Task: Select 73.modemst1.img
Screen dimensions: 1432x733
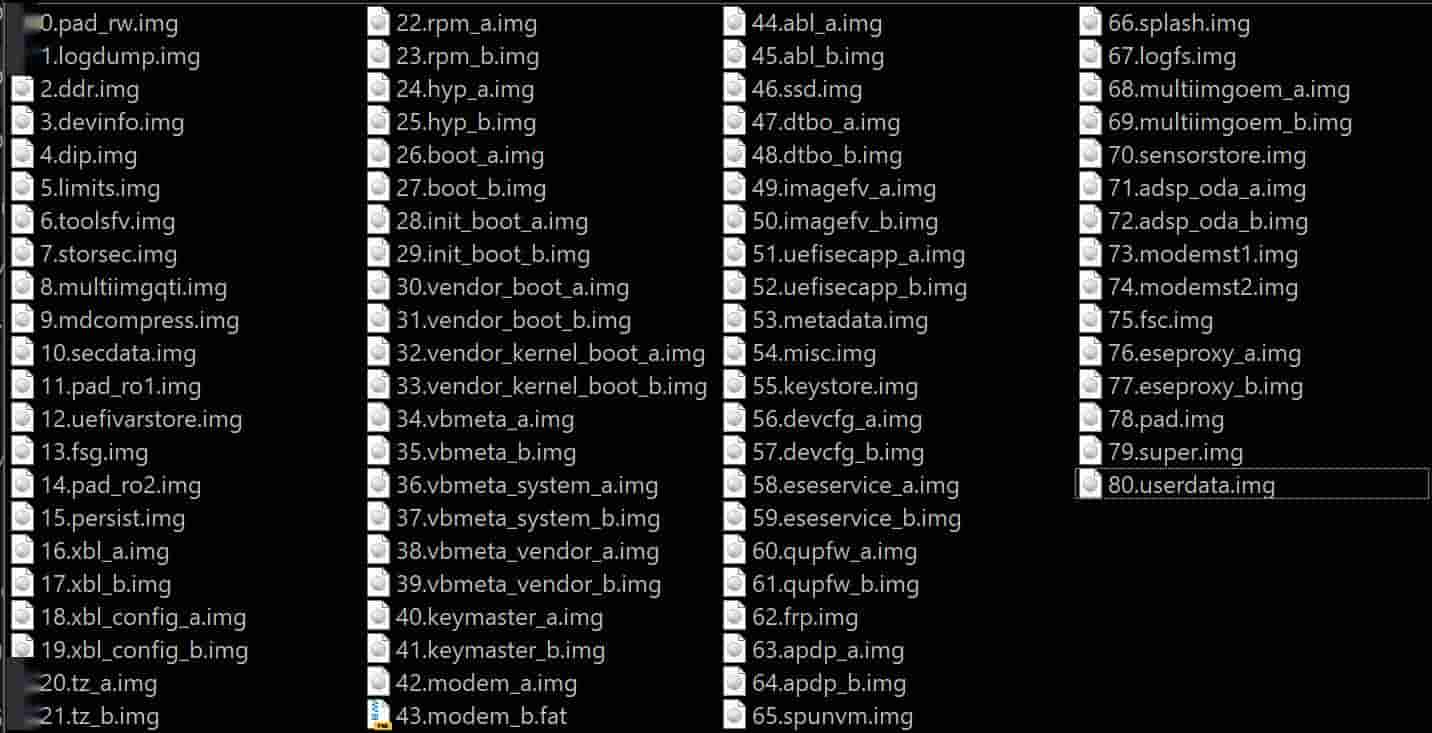Action: (x=1202, y=255)
